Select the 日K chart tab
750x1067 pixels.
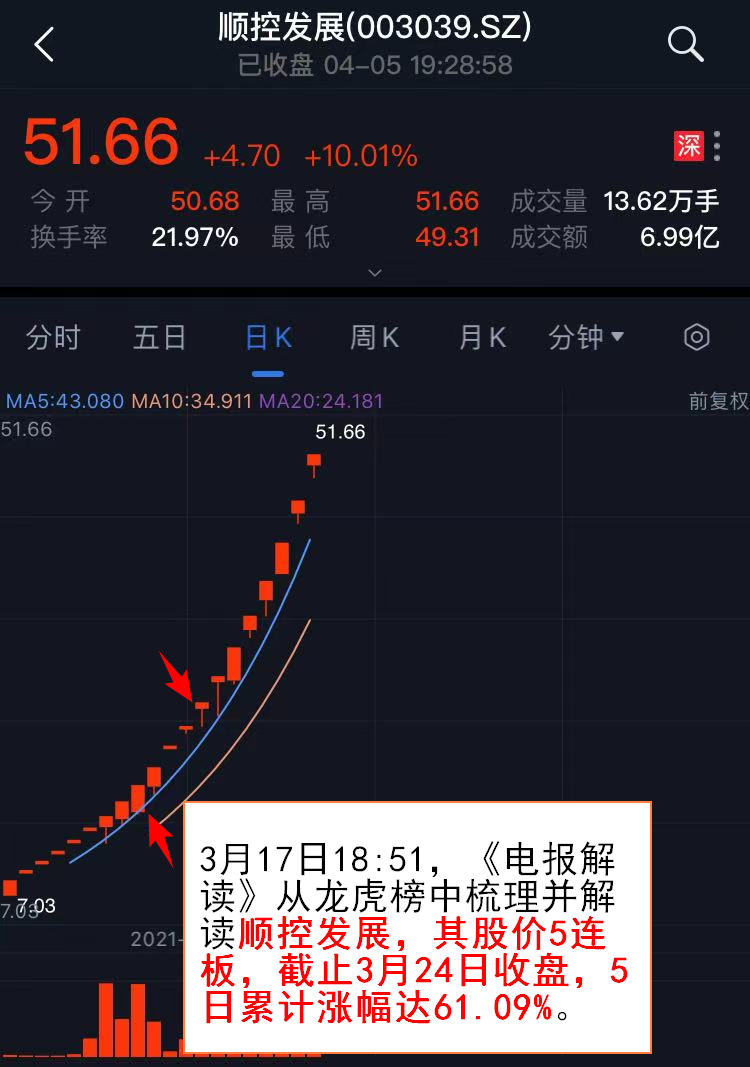[x=268, y=338]
